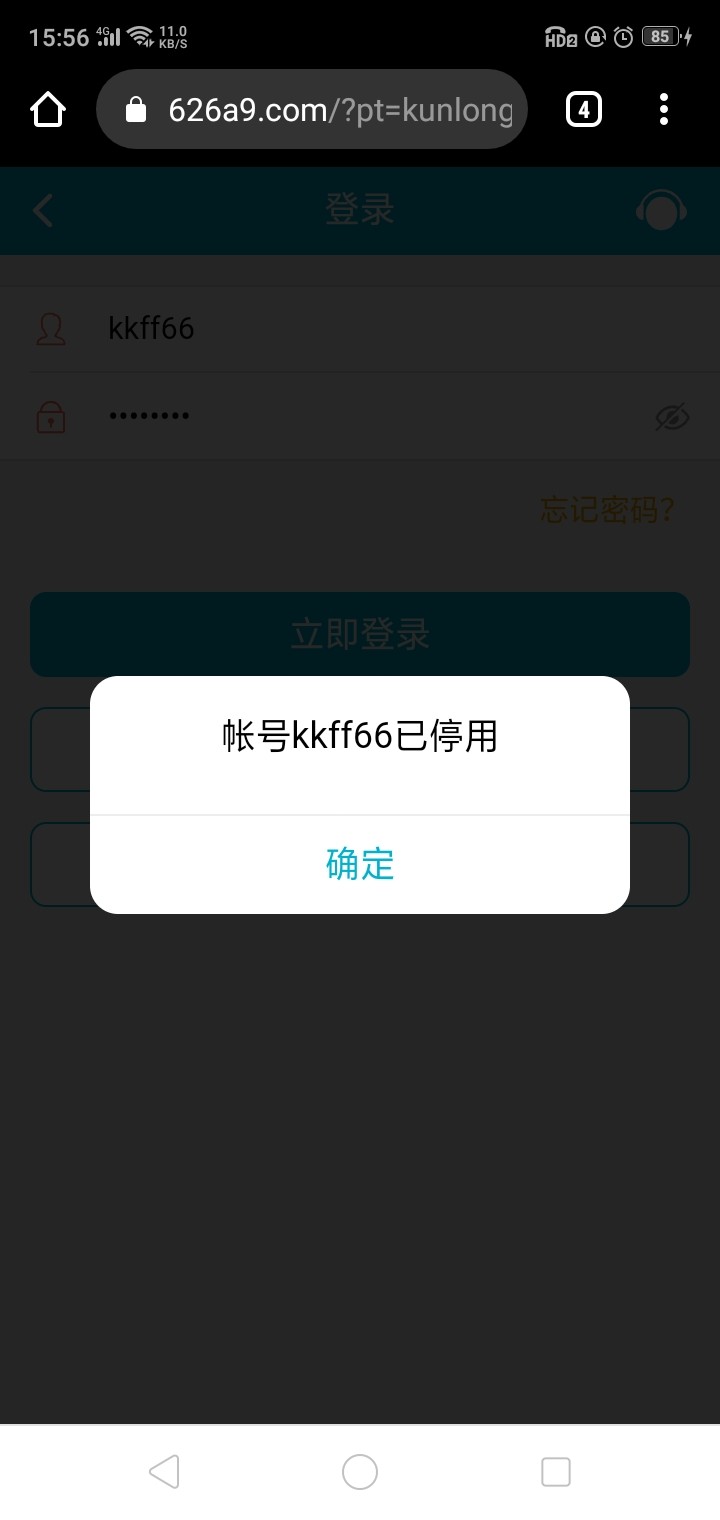Screen dimensions: 720x1520
Task: Go back with system navigation button
Action: pyautogui.click(x=164, y=1471)
